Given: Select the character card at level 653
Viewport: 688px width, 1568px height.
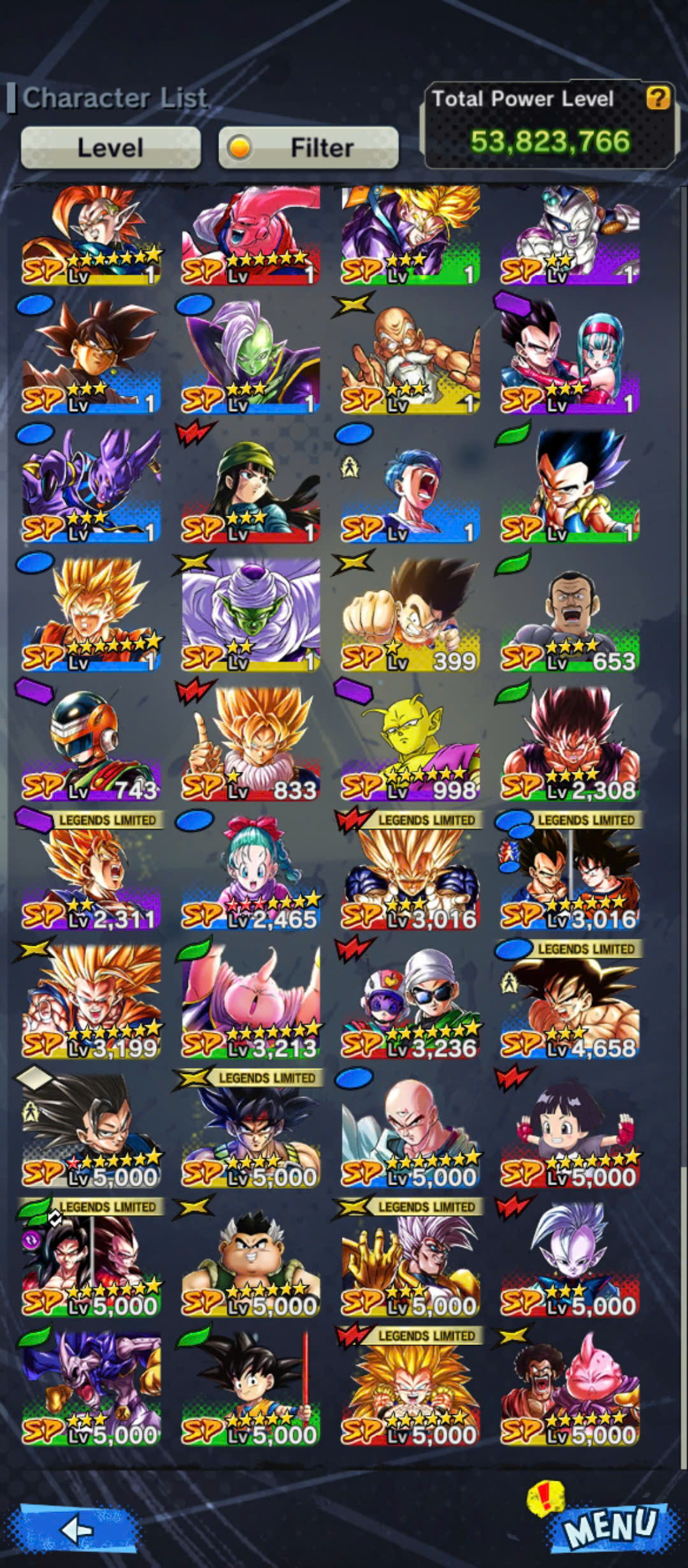Looking at the screenshot, I should tap(570, 615).
